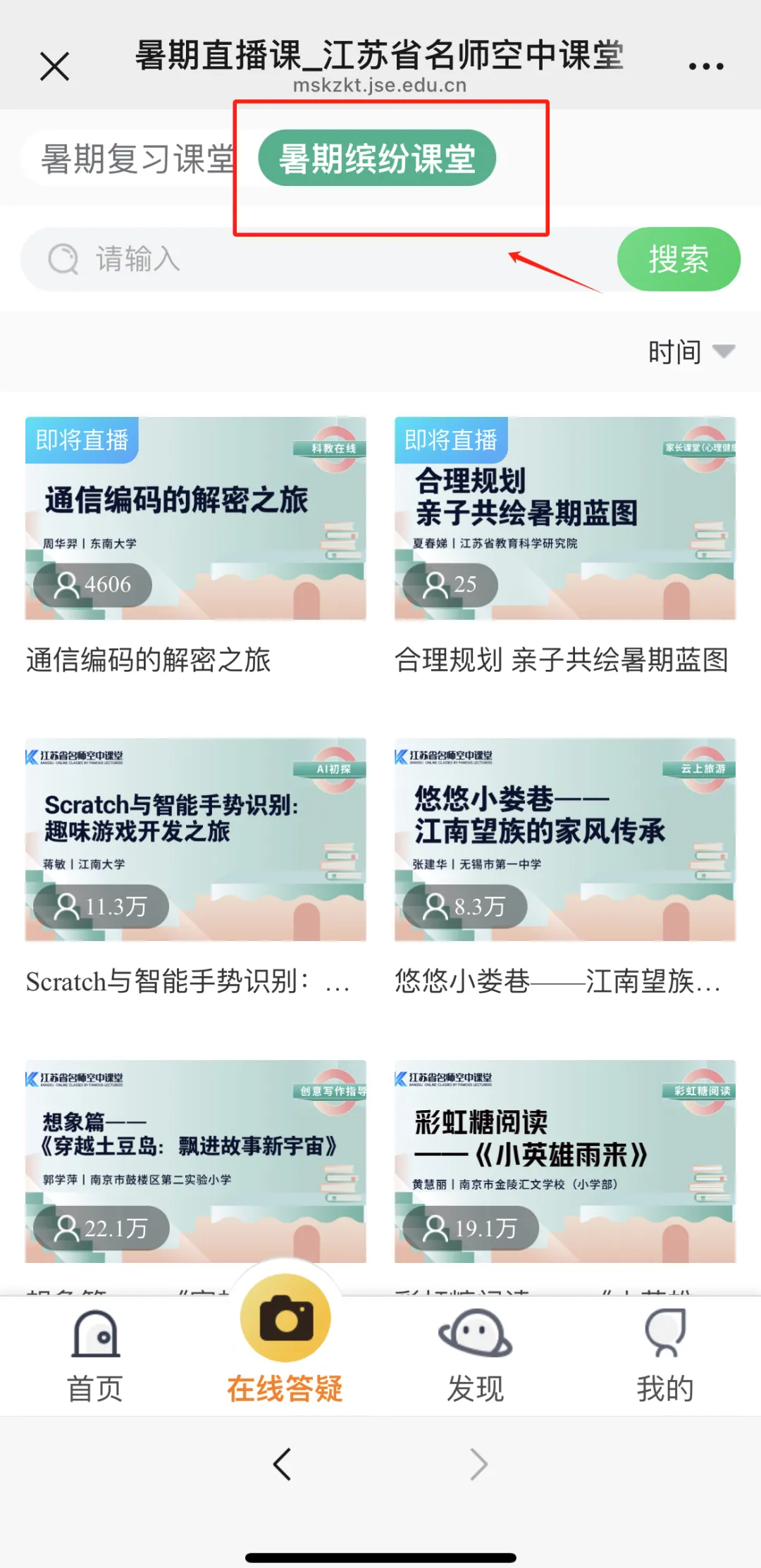
Task: Select the 暑期缤纷课堂 tab
Action: [377, 158]
